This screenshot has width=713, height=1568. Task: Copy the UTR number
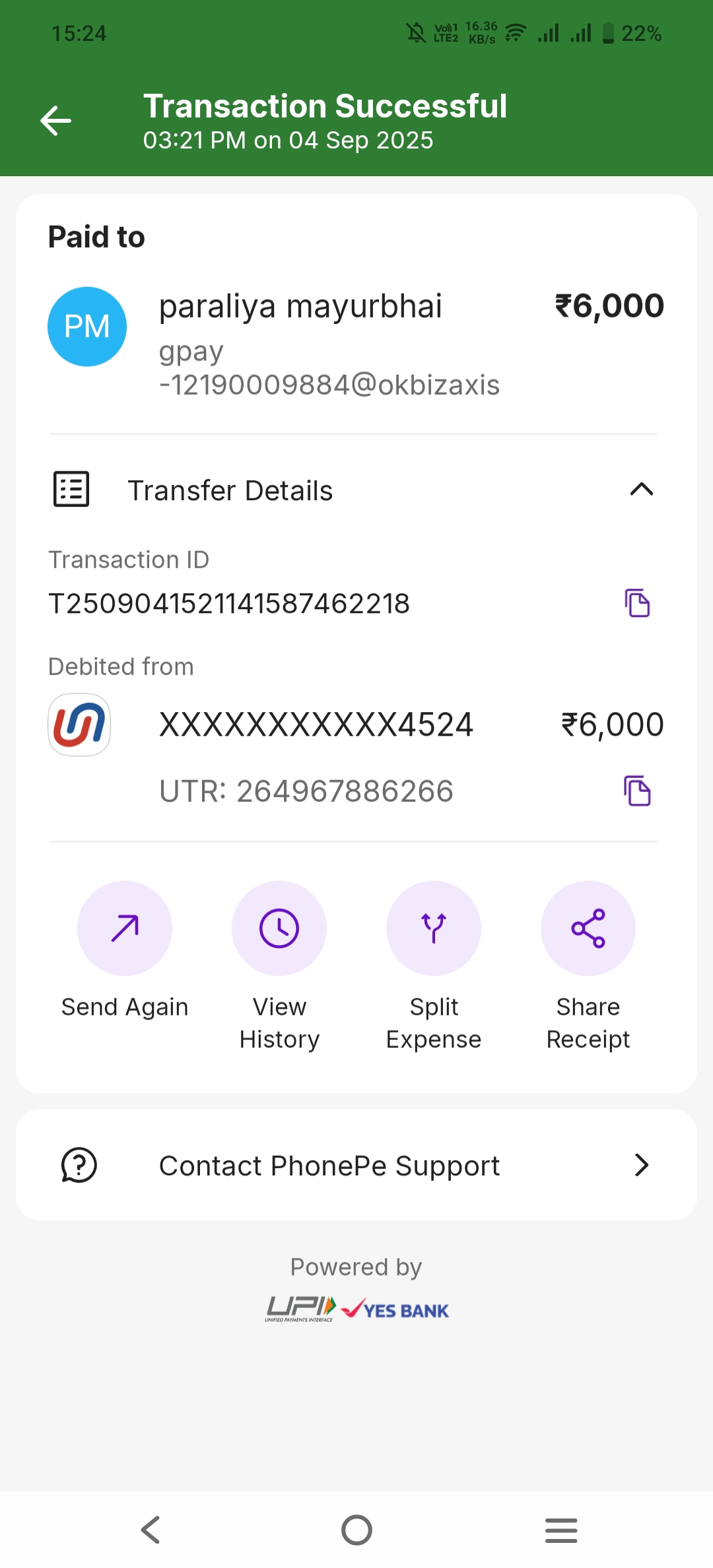637,791
